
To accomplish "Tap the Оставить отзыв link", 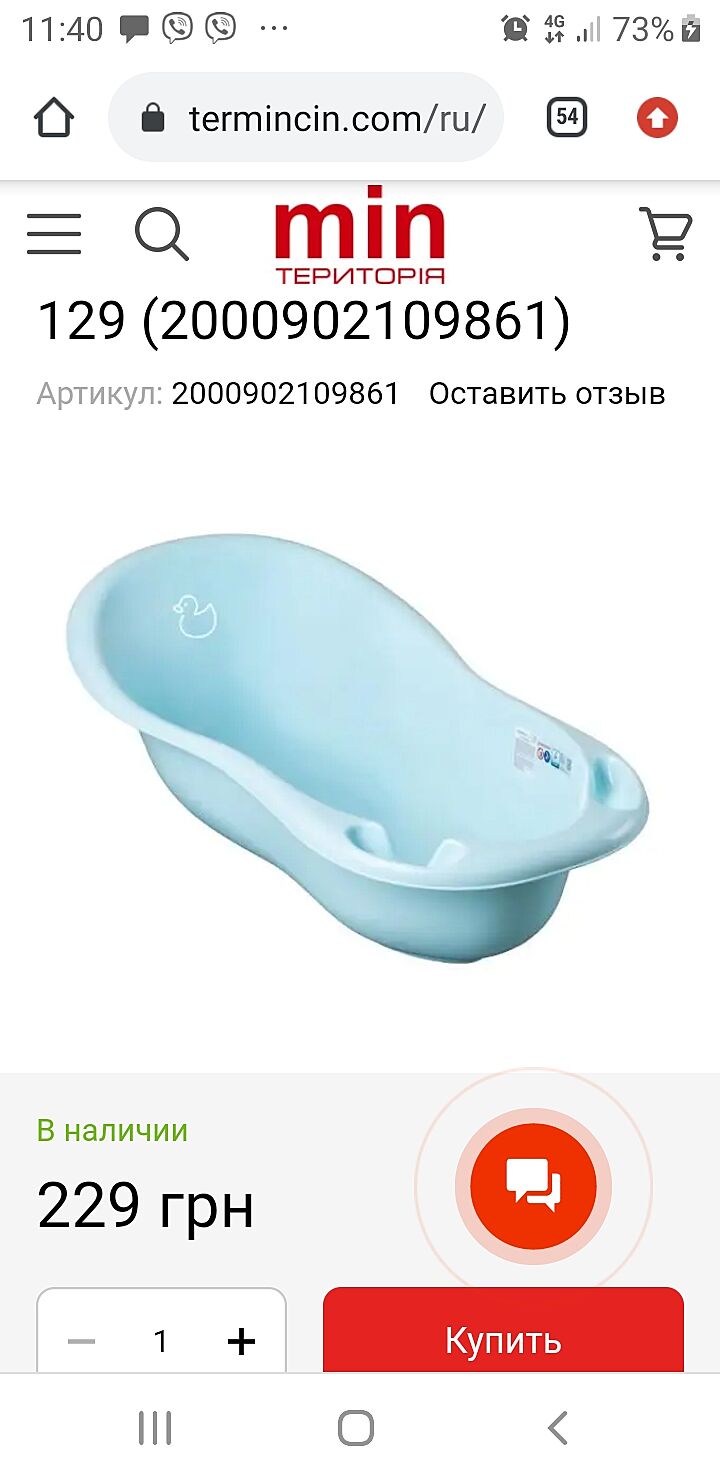I will point(547,394).
